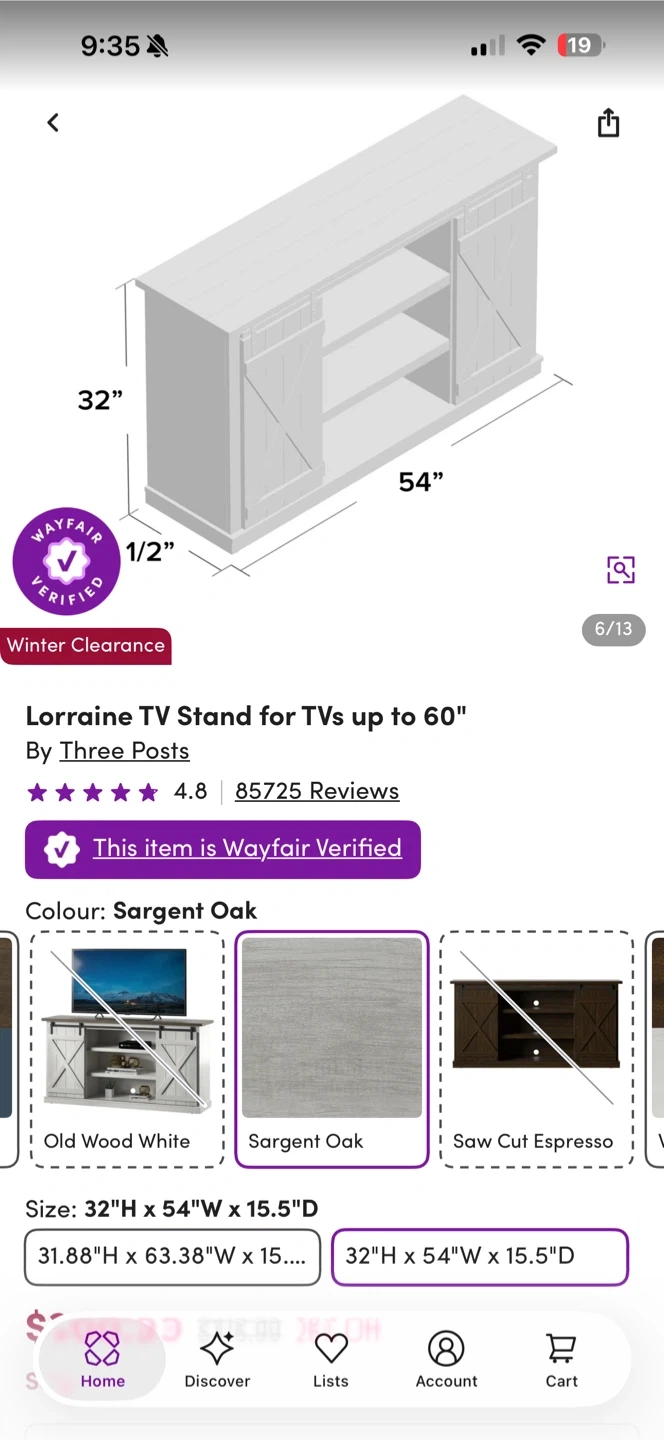Choose size 31.88"H x 63.38"W
The height and width of the screenshot is (1440, 664).
coord(172,1256)
